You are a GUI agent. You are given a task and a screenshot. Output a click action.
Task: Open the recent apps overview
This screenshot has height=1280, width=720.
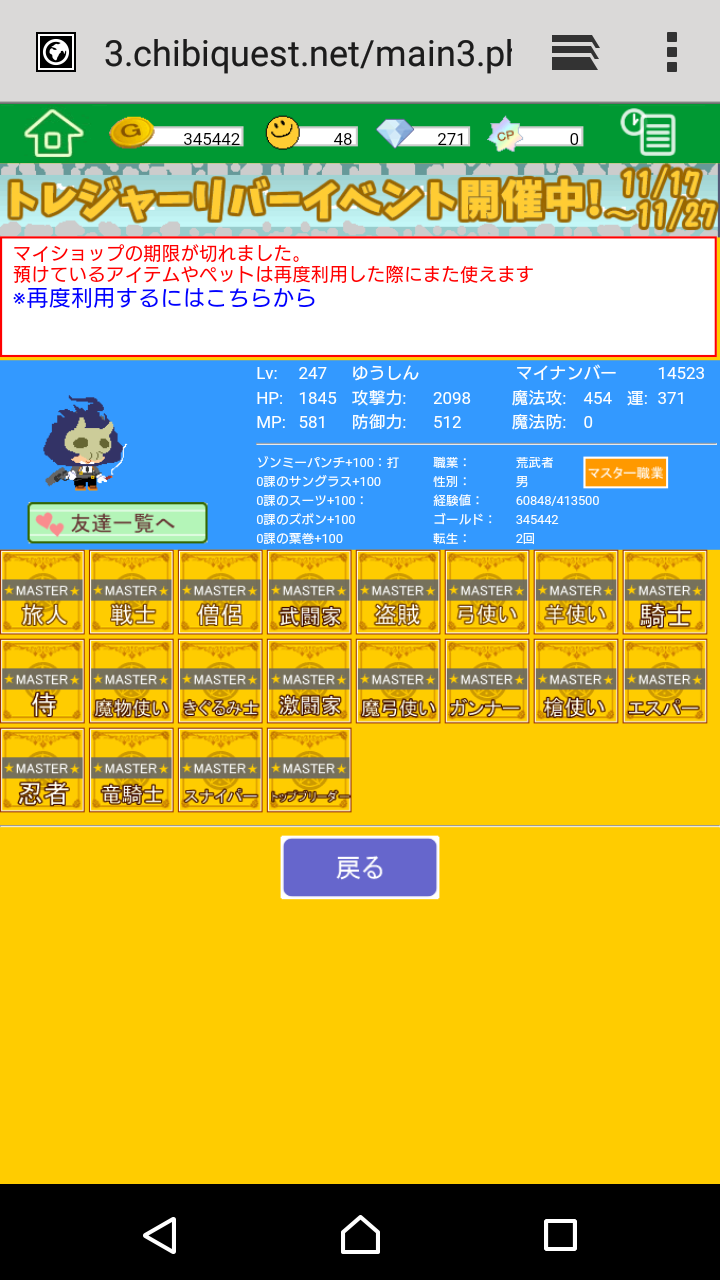560,1235
